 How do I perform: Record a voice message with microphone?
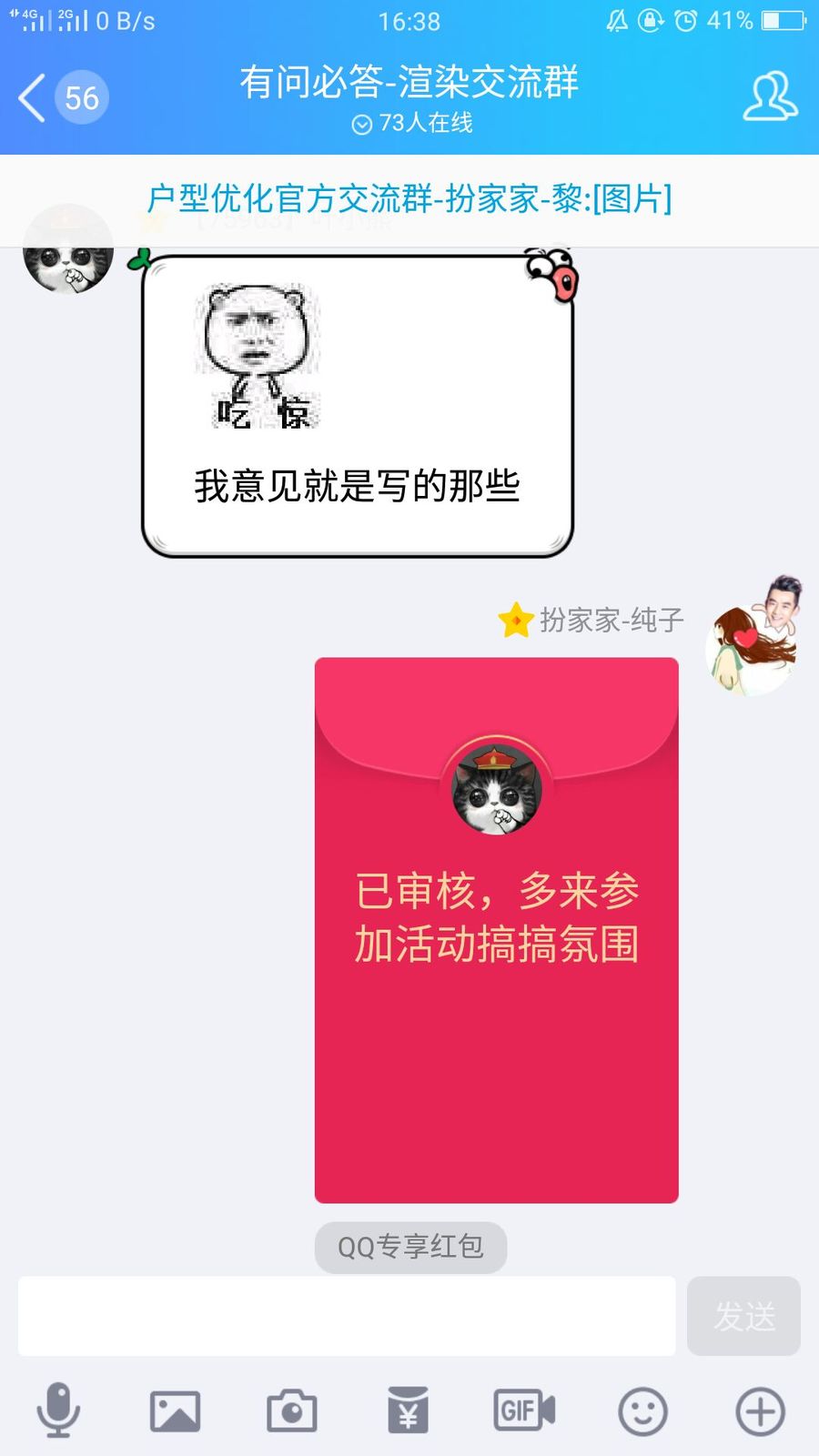[x=58, y=1410]
